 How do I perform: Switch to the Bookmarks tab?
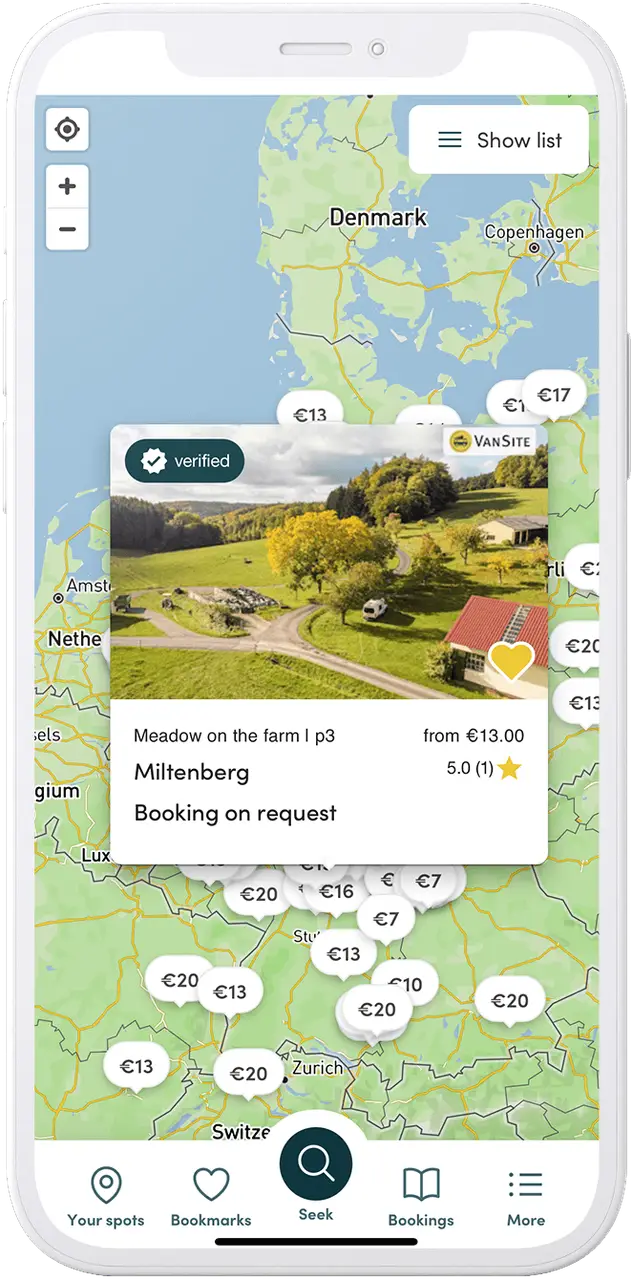tap(211, 1197)
